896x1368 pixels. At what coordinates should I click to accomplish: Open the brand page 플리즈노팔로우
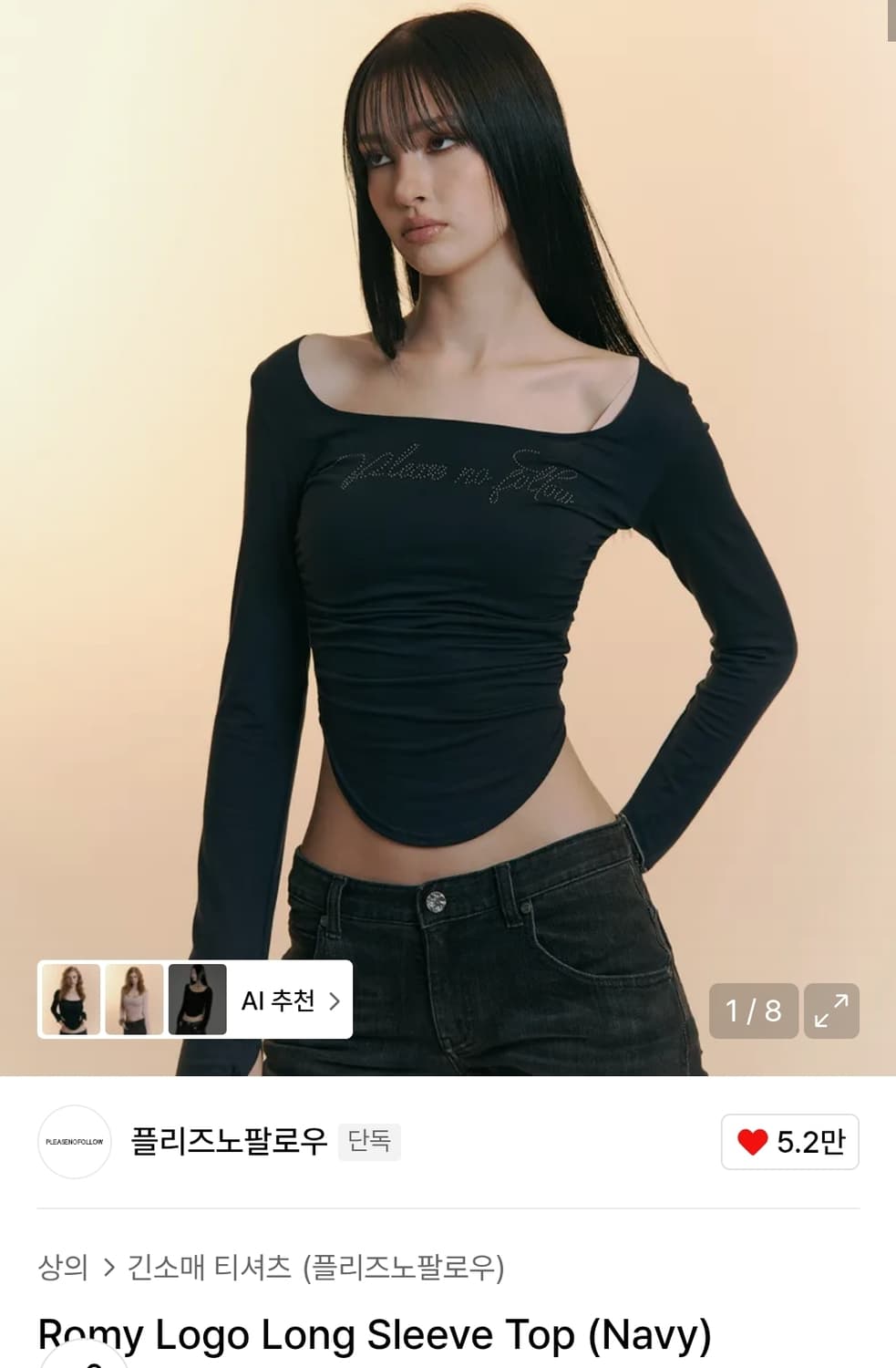click(228, 1140)
